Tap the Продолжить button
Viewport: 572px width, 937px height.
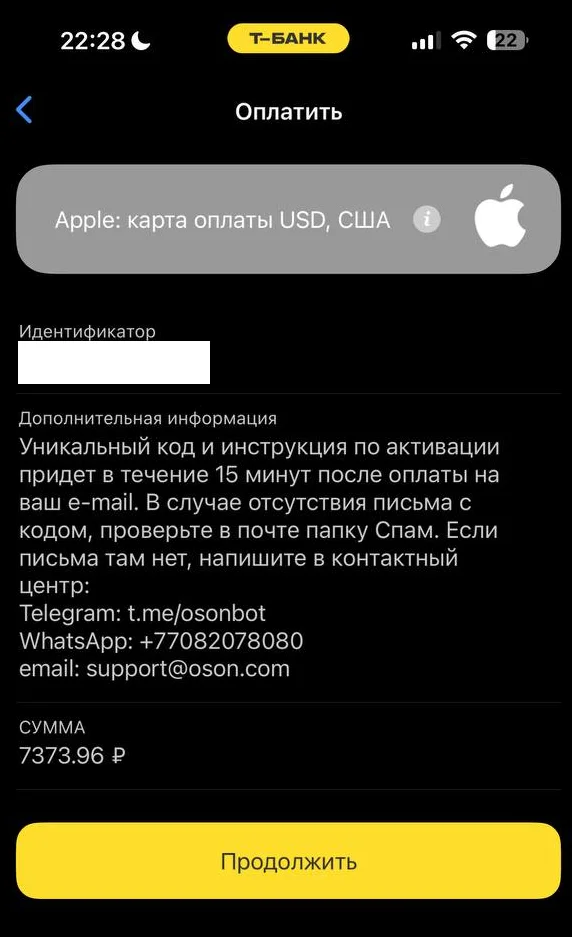click(x=288, y=861)
